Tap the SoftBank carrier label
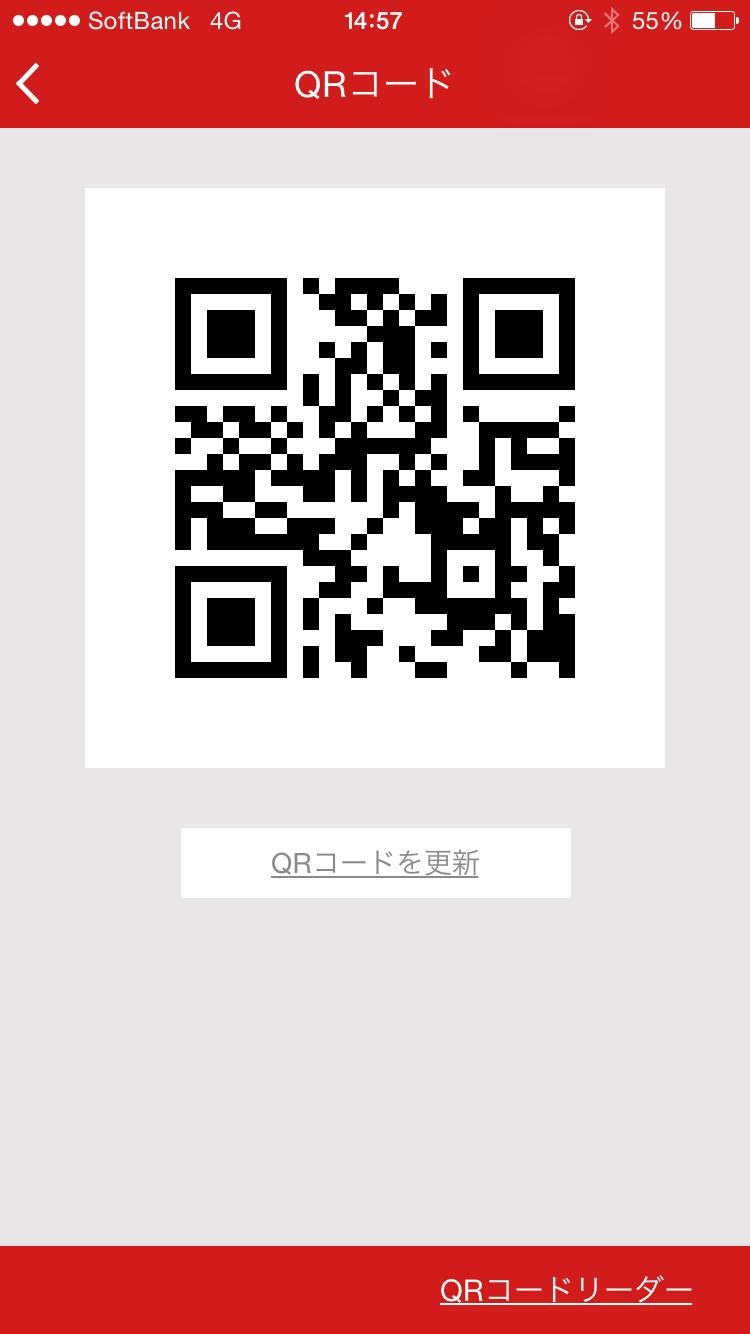This screenshot has height=1334, width=750. coord(138,20)
